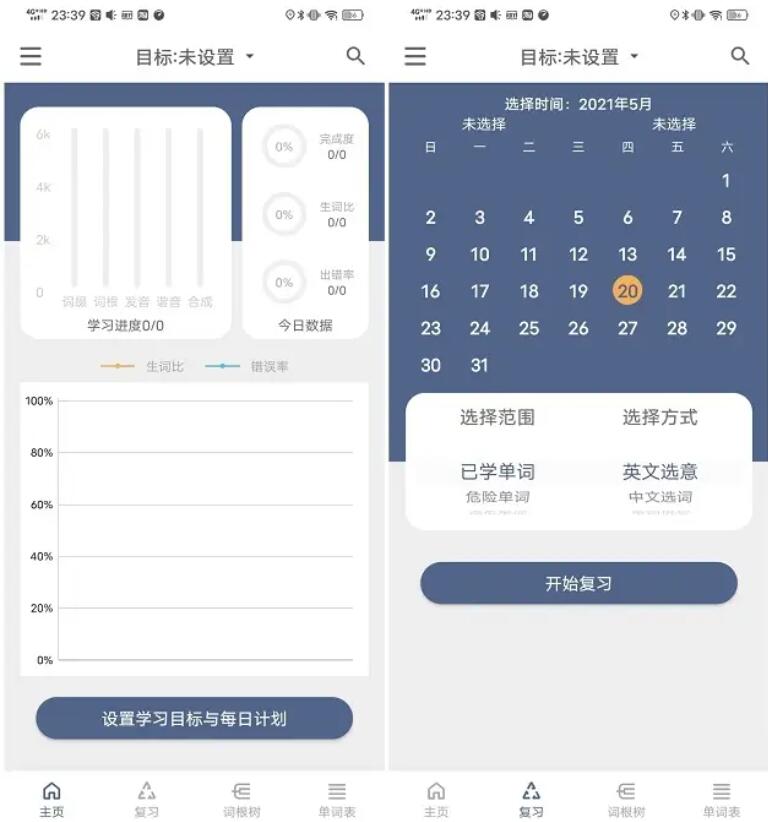Select date 3 in the calendar
The height and width of the screenshot is (822, 768).
(480, 217)
